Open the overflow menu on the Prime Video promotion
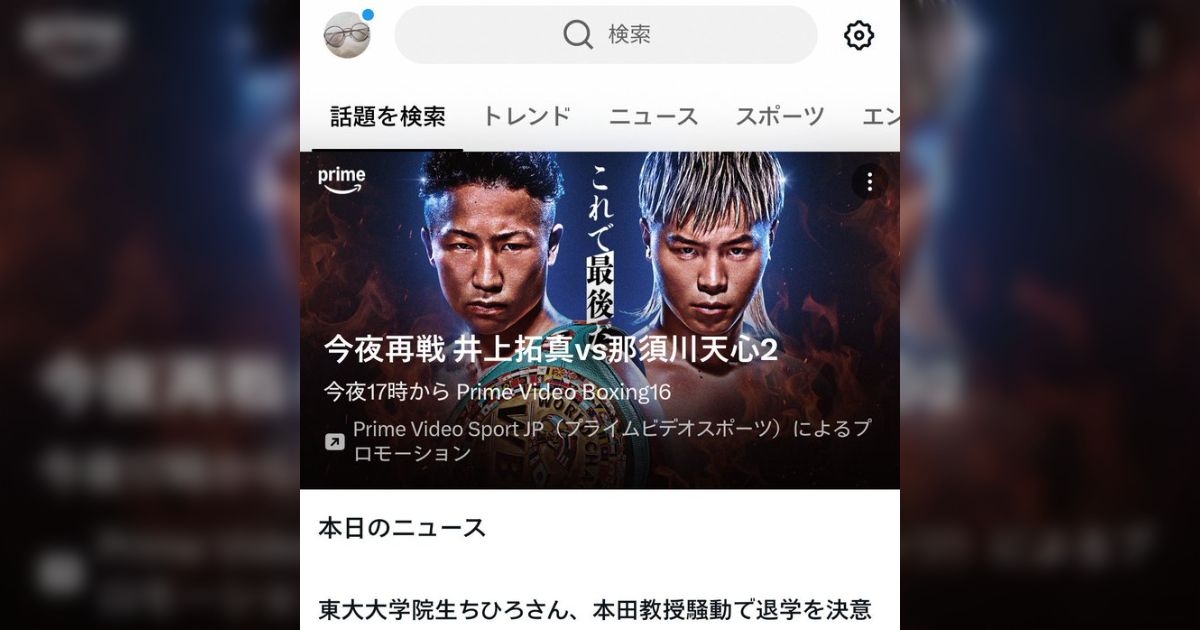Image resolution: width=1200 pixels, height=630 pixels. pyautogui.click(x=869, y=182)
